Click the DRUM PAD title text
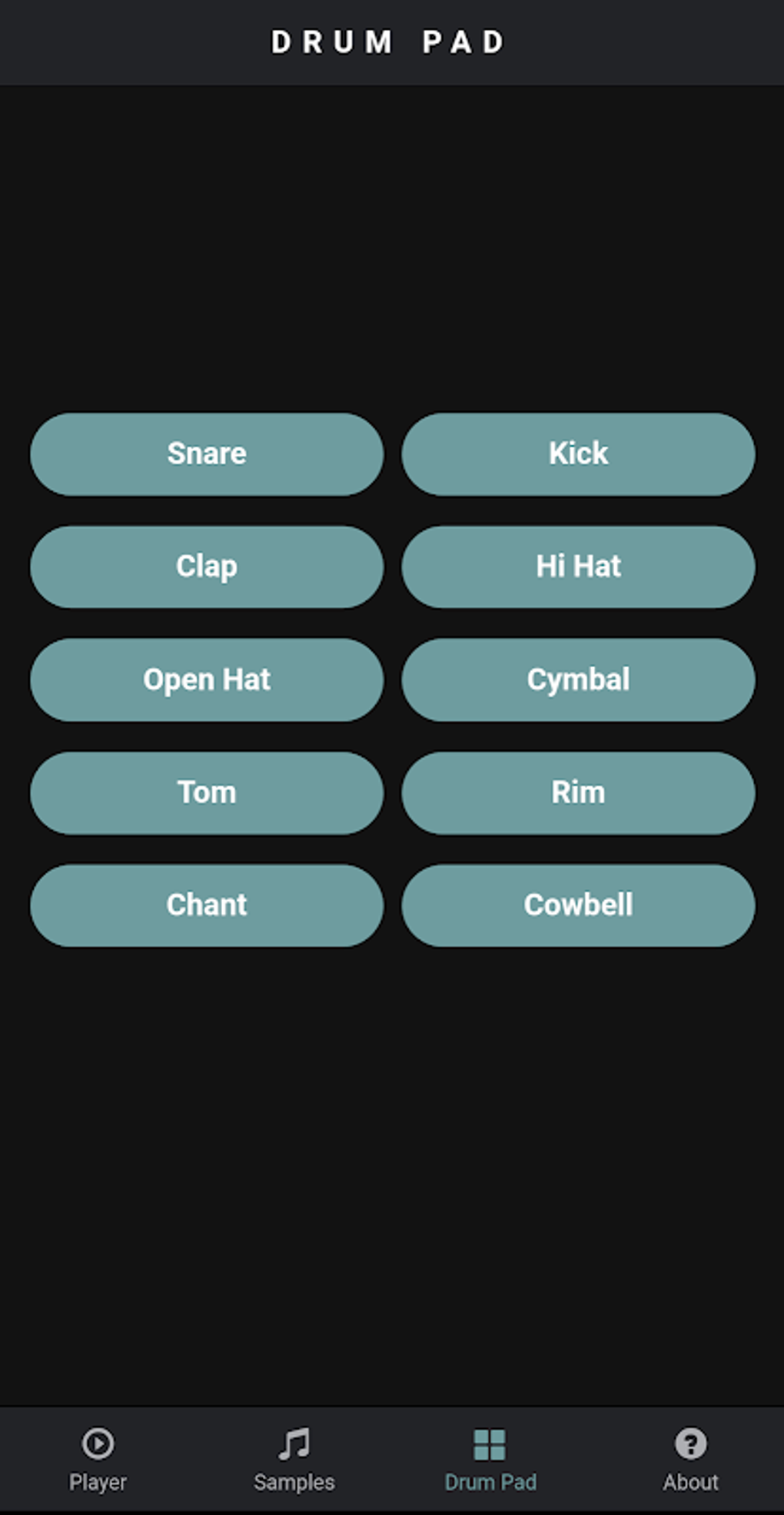The image size is (784, 1515). coord(390,41)
